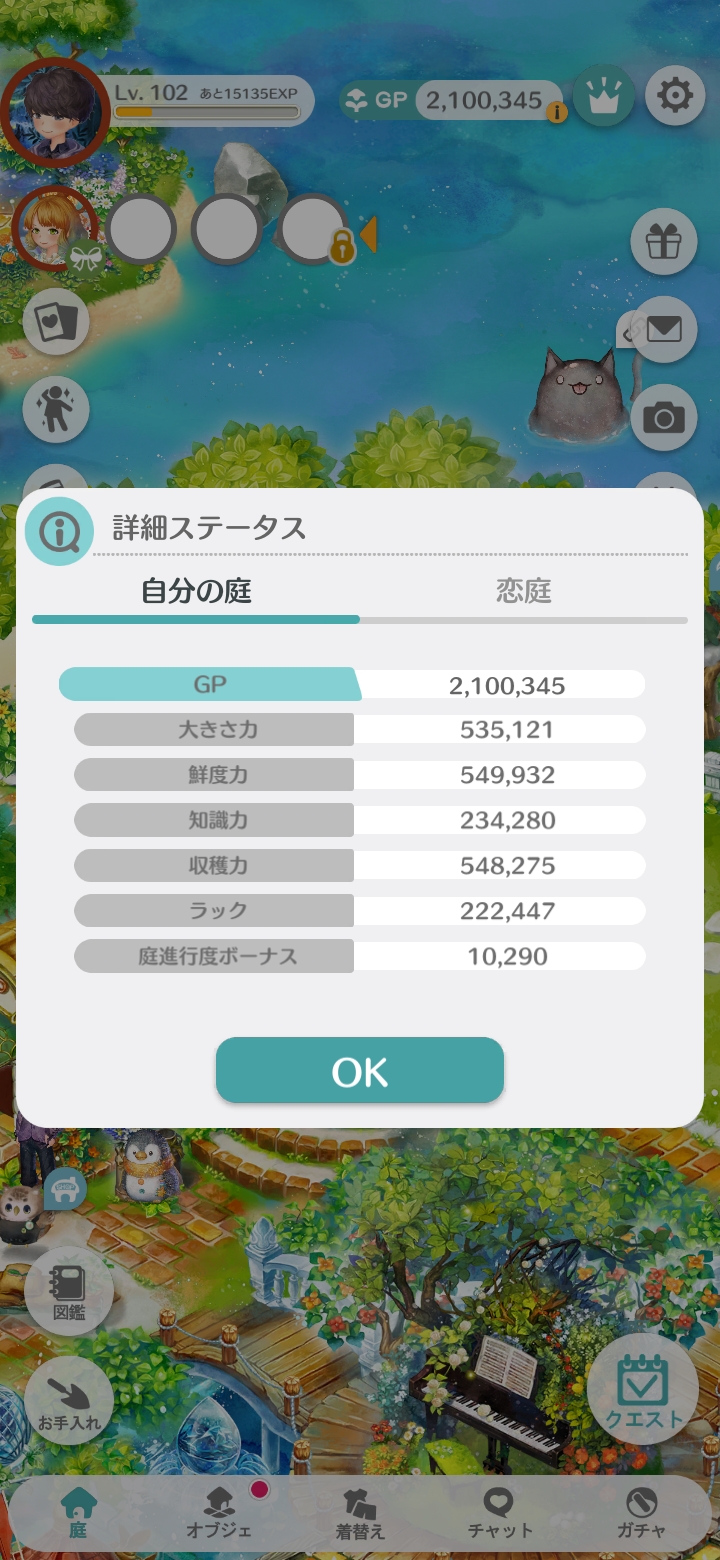Collapse the side menu arrow
Screen dimensions: 720x1560
(367, 235)
